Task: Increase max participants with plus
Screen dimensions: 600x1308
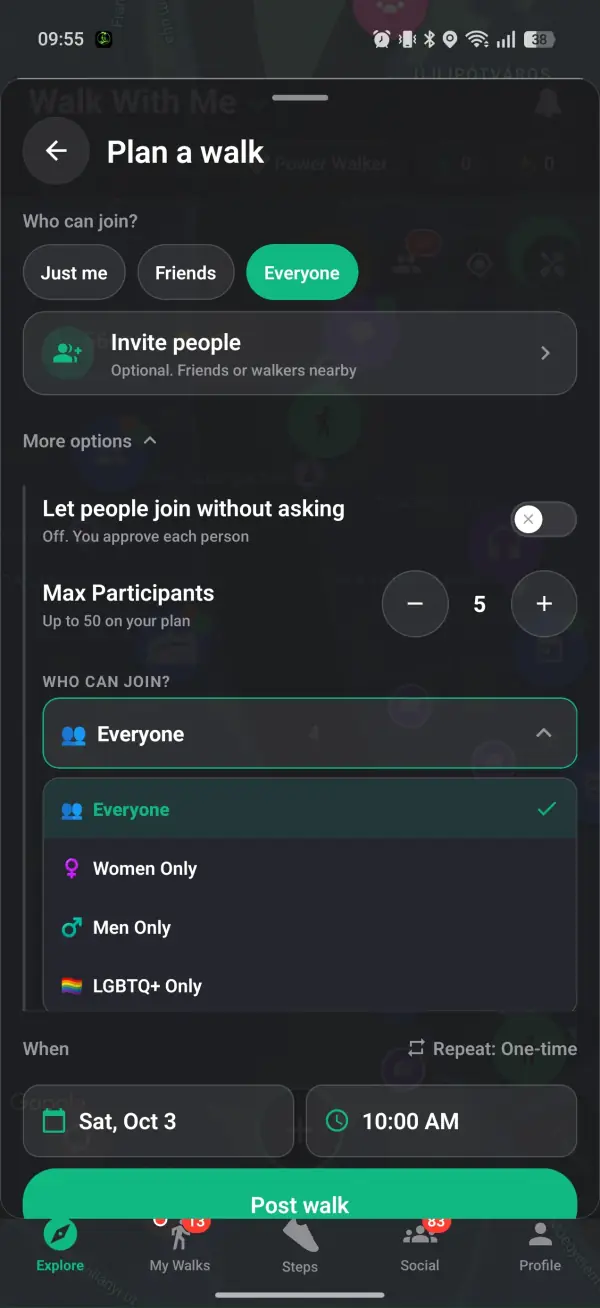Action: coord(544,604)
